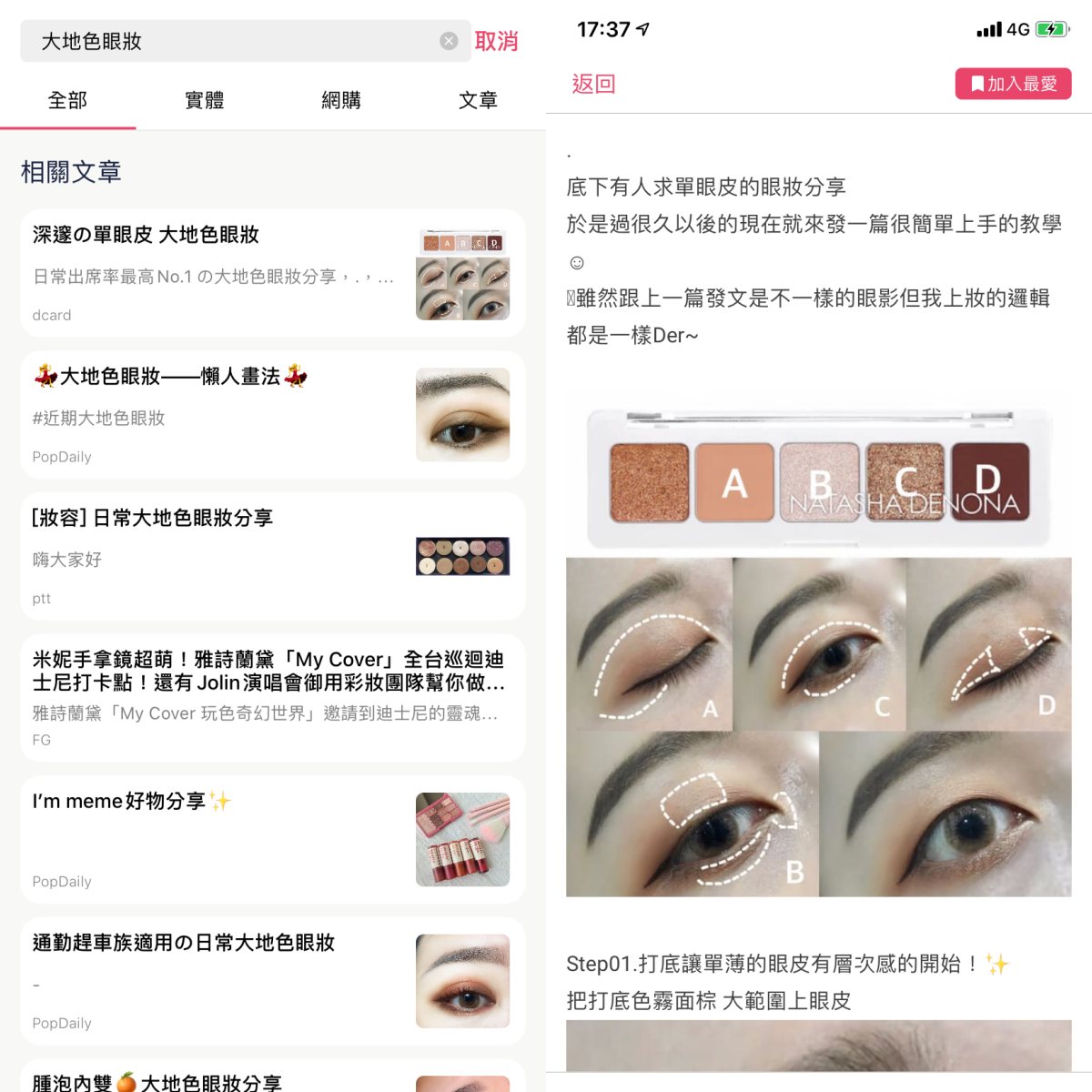Open the 腫泡內雙 大地色眼妝分享 article
The width and height of the screenshot is (1092, 1092).
tap(272, 1079)
